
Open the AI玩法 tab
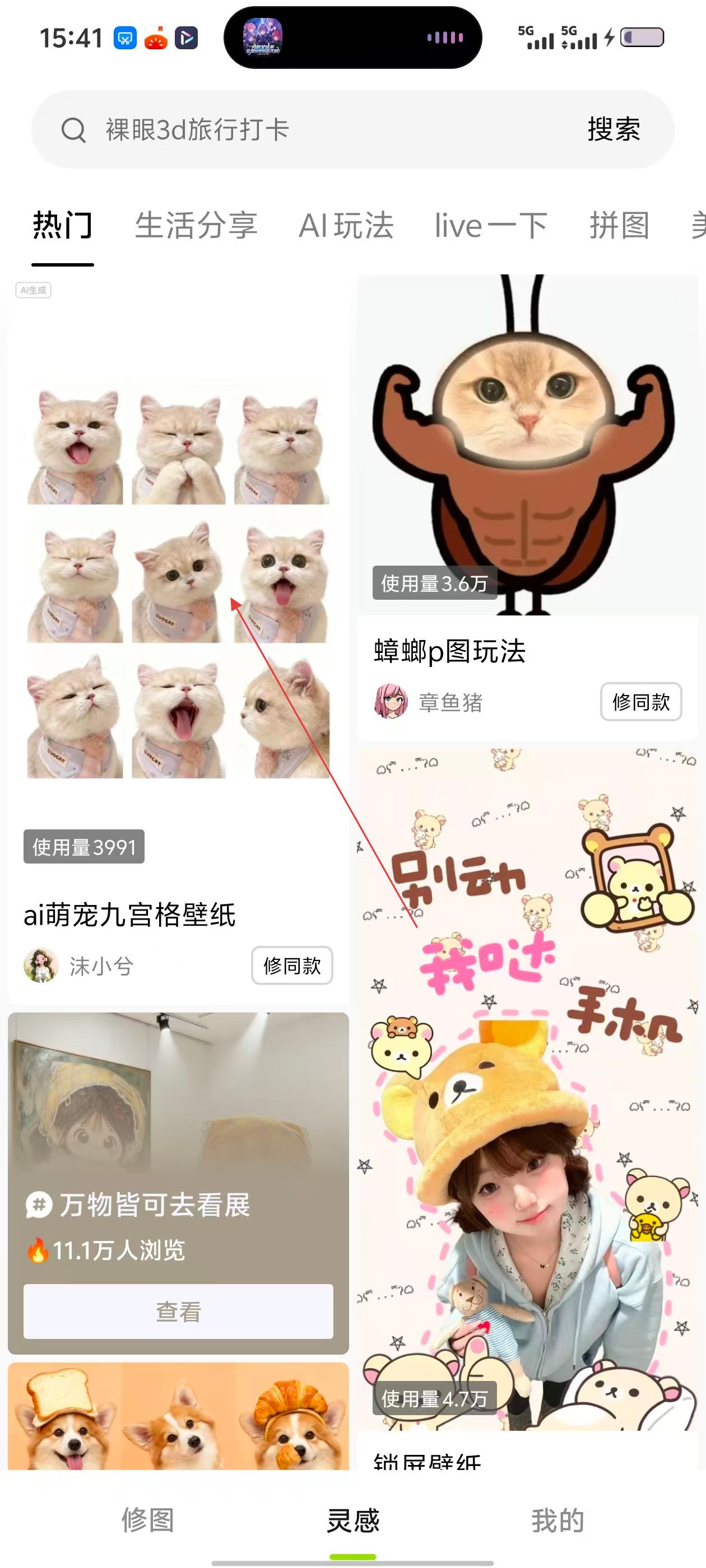[346, 226]
